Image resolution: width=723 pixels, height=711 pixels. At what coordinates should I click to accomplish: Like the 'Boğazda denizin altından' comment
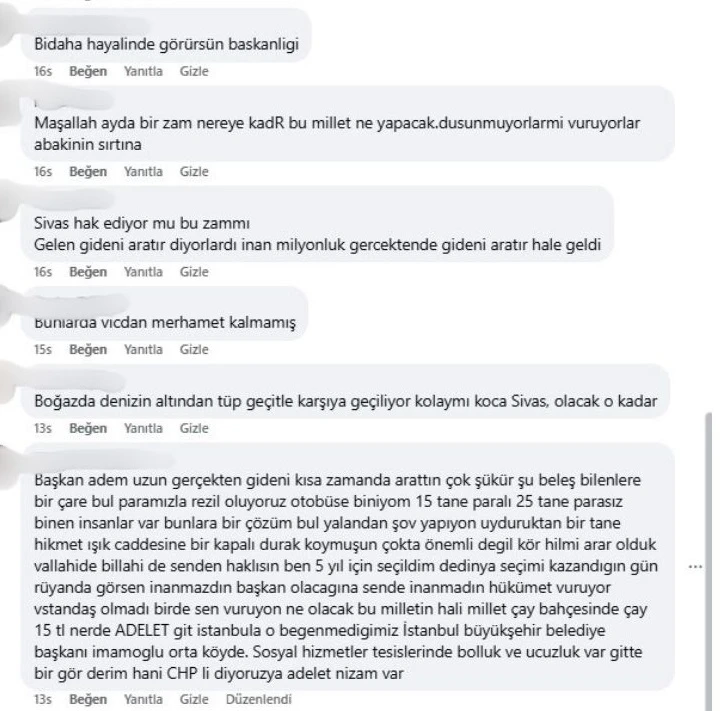pyautogui.click(x=88, y=428)
